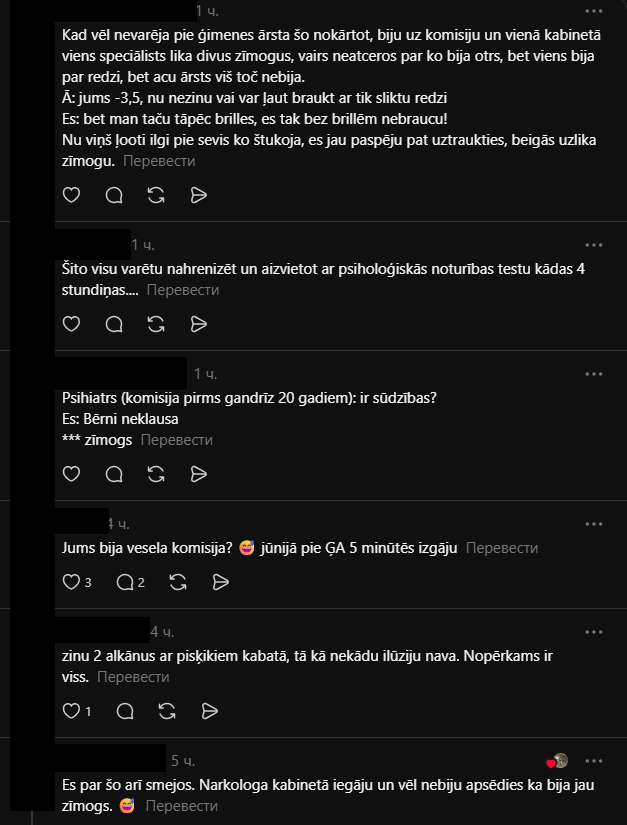This screenshot has width=627, height=825.
Task: Open more options on 'Narkologa kabinetā' comment
Action: [x=593, y=761]
